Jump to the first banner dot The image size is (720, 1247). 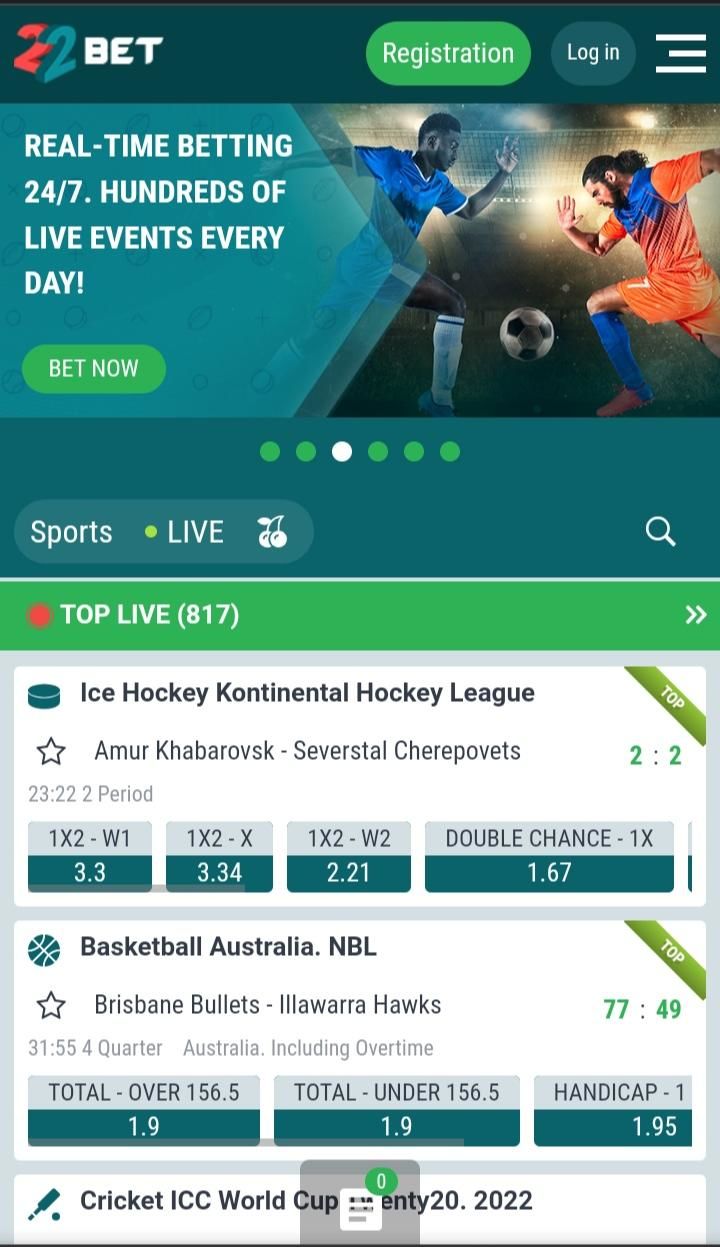tap(270, 452)
